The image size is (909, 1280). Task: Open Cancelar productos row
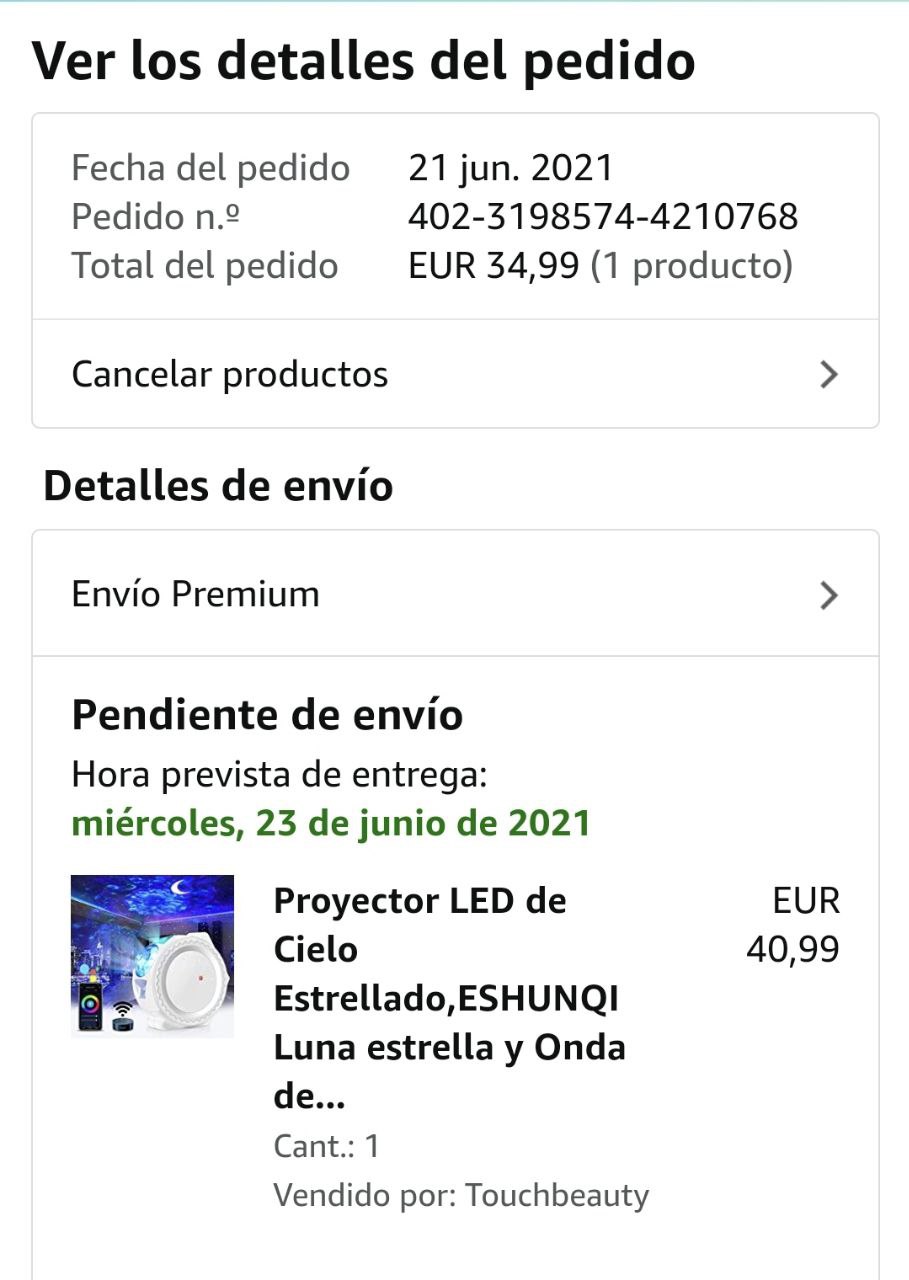coord(455,374)
